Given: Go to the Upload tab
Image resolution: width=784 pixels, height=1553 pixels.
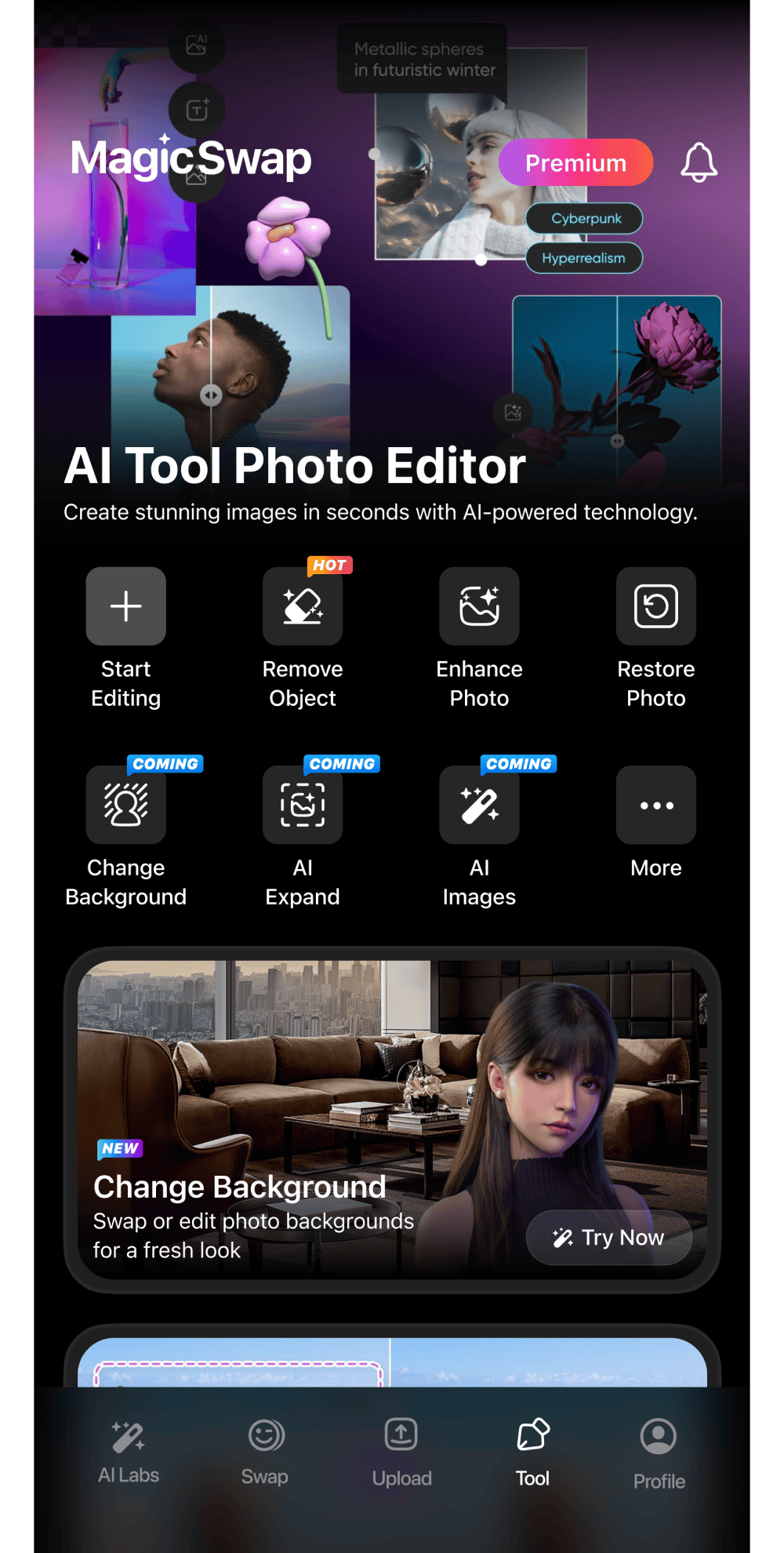Looking at the screenshot, I should (x=401, y=1453).
